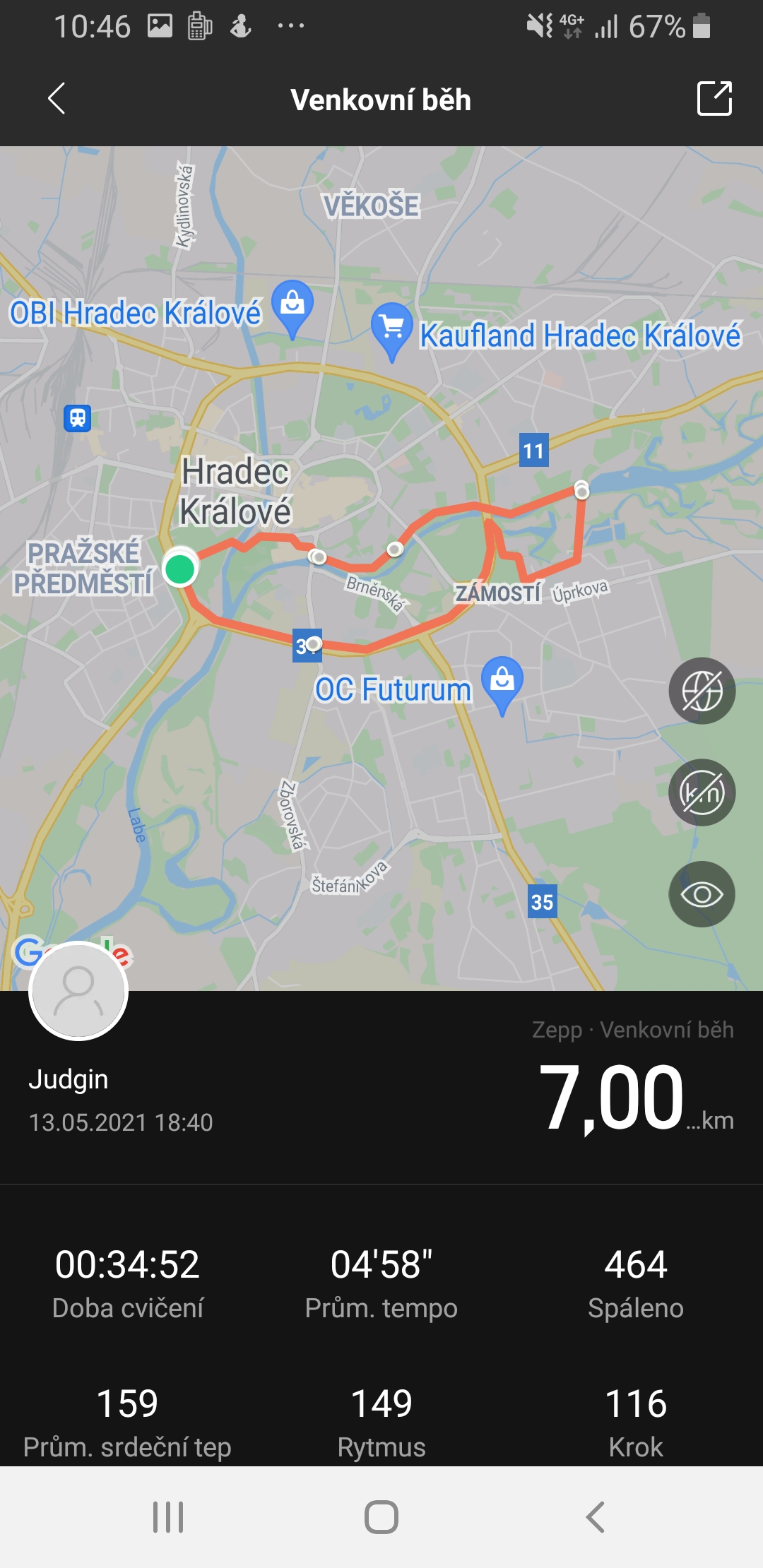The height and width of the screenshot is (1568, 763).
Task: Share this workout via the export icon
Action: [714, 98]
